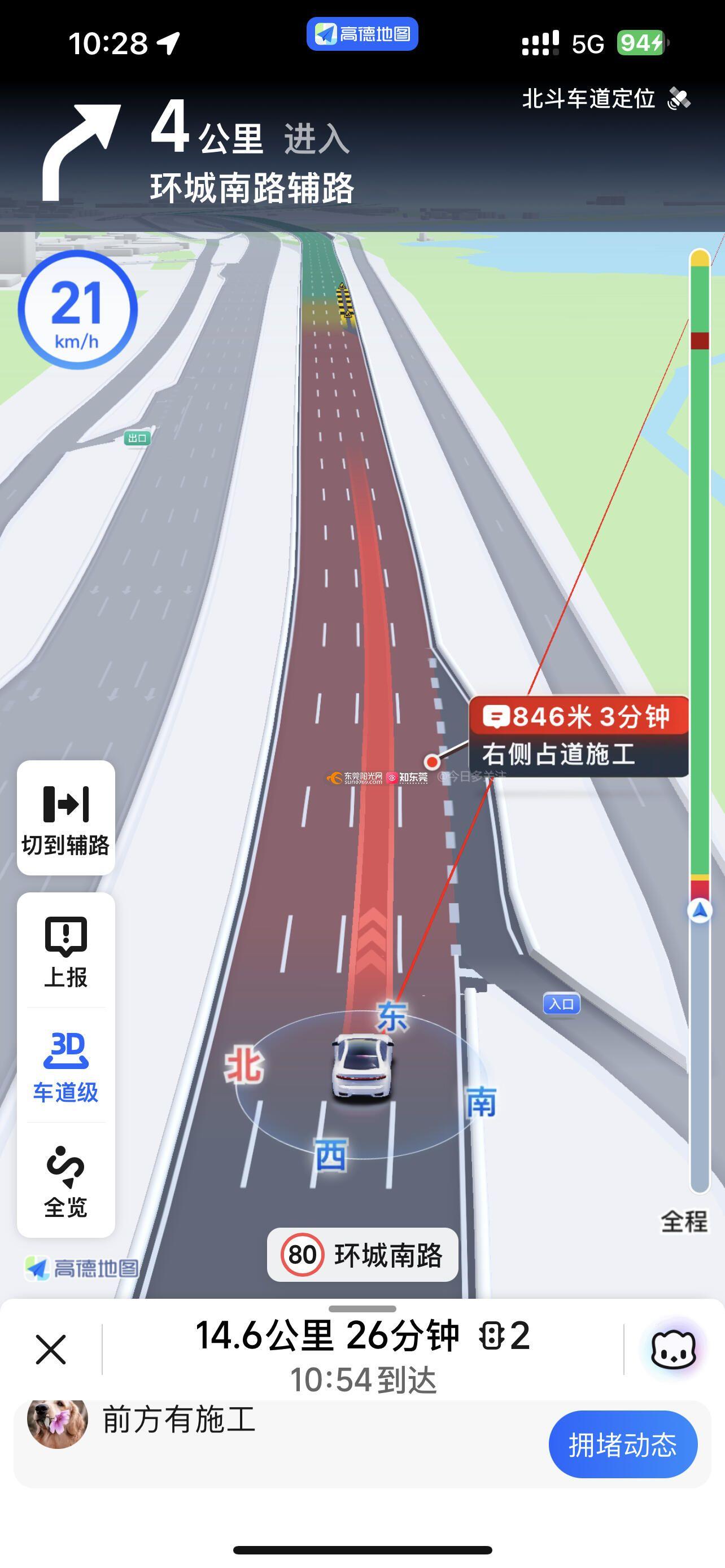The width and height of the screenshot is (725, 1568).
Task: Return to app via 高德地图 status pill
Action: pyautogui.click(x=362, y=34)
